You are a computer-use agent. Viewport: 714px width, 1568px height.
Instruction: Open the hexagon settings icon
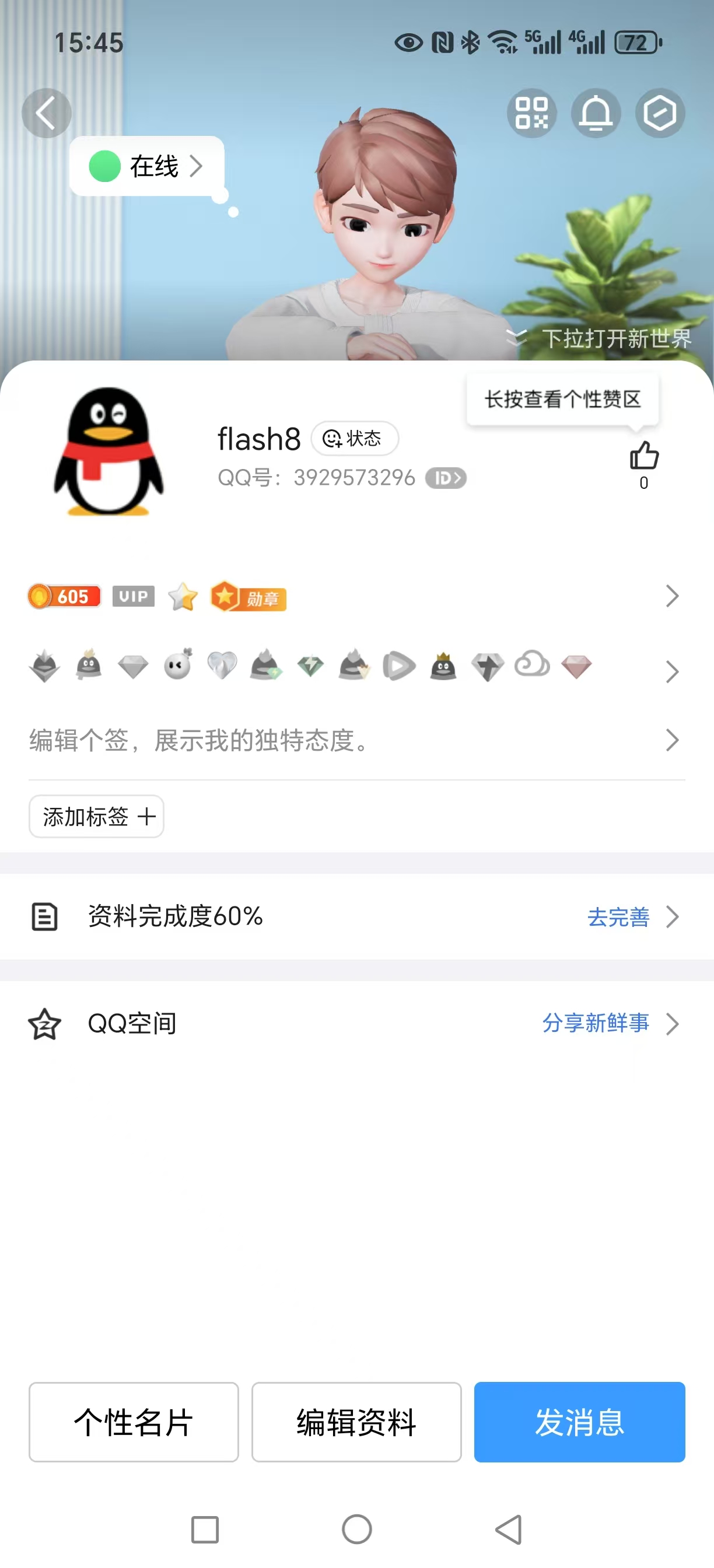(x=660, y=113)
